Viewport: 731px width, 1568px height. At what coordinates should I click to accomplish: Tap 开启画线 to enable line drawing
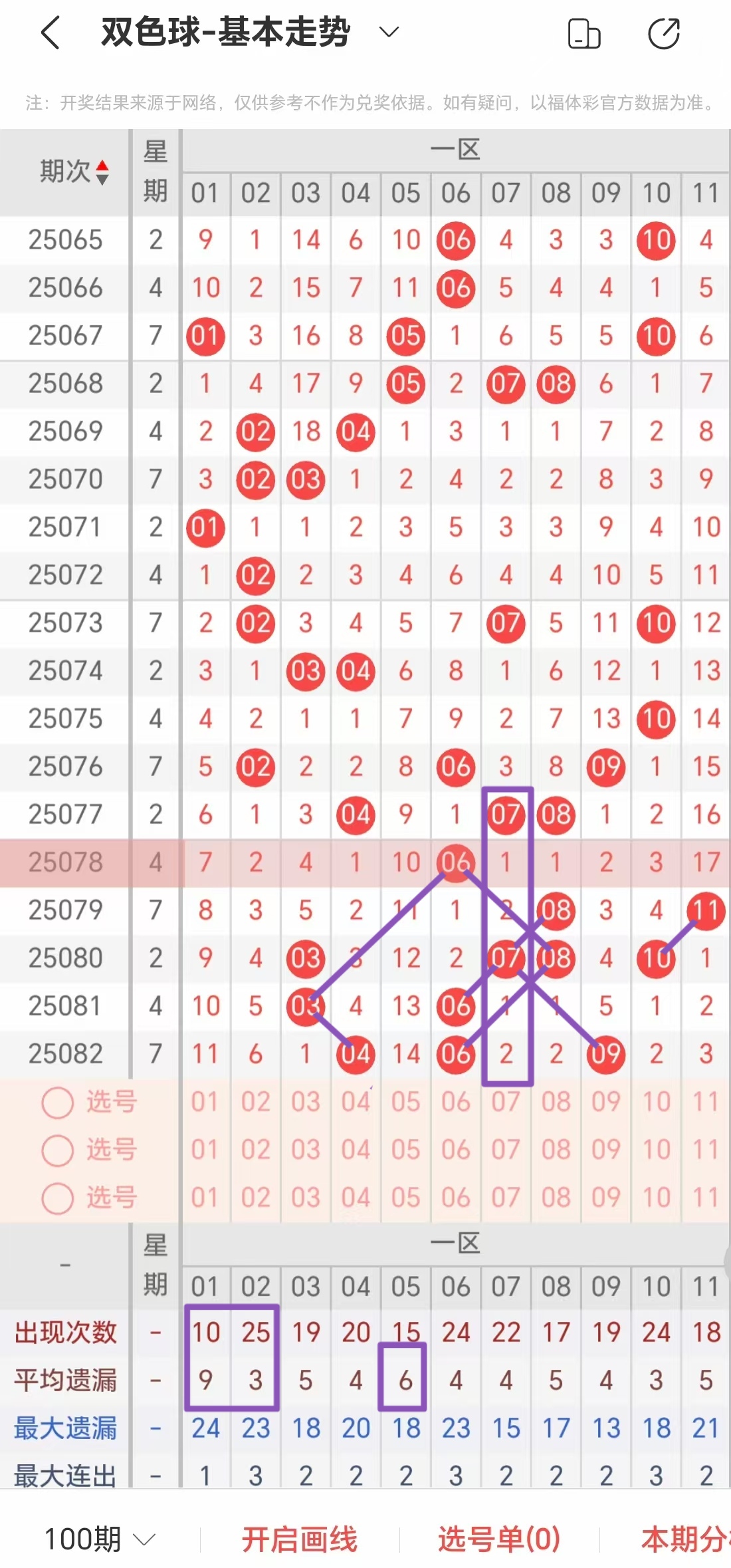(x=299, y=1539)
